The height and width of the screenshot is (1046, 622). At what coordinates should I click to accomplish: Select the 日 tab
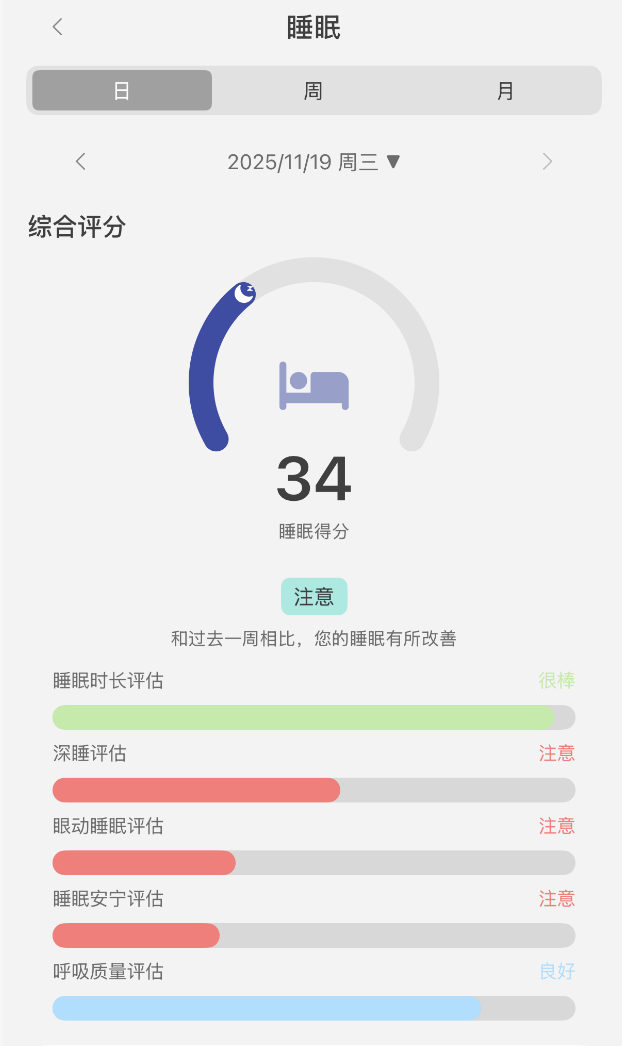[122, 91]
